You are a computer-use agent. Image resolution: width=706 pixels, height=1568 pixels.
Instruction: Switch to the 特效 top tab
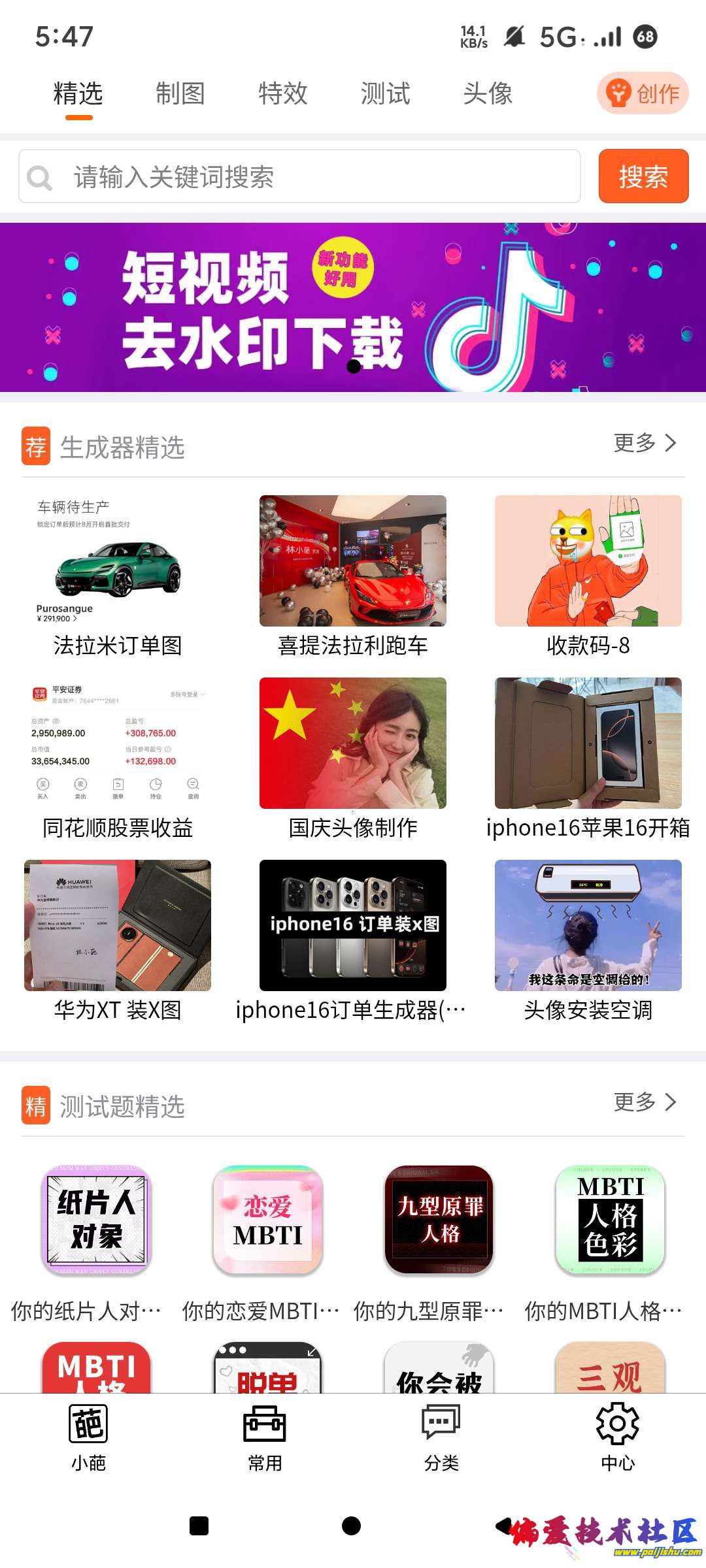[x=282, y=93]
